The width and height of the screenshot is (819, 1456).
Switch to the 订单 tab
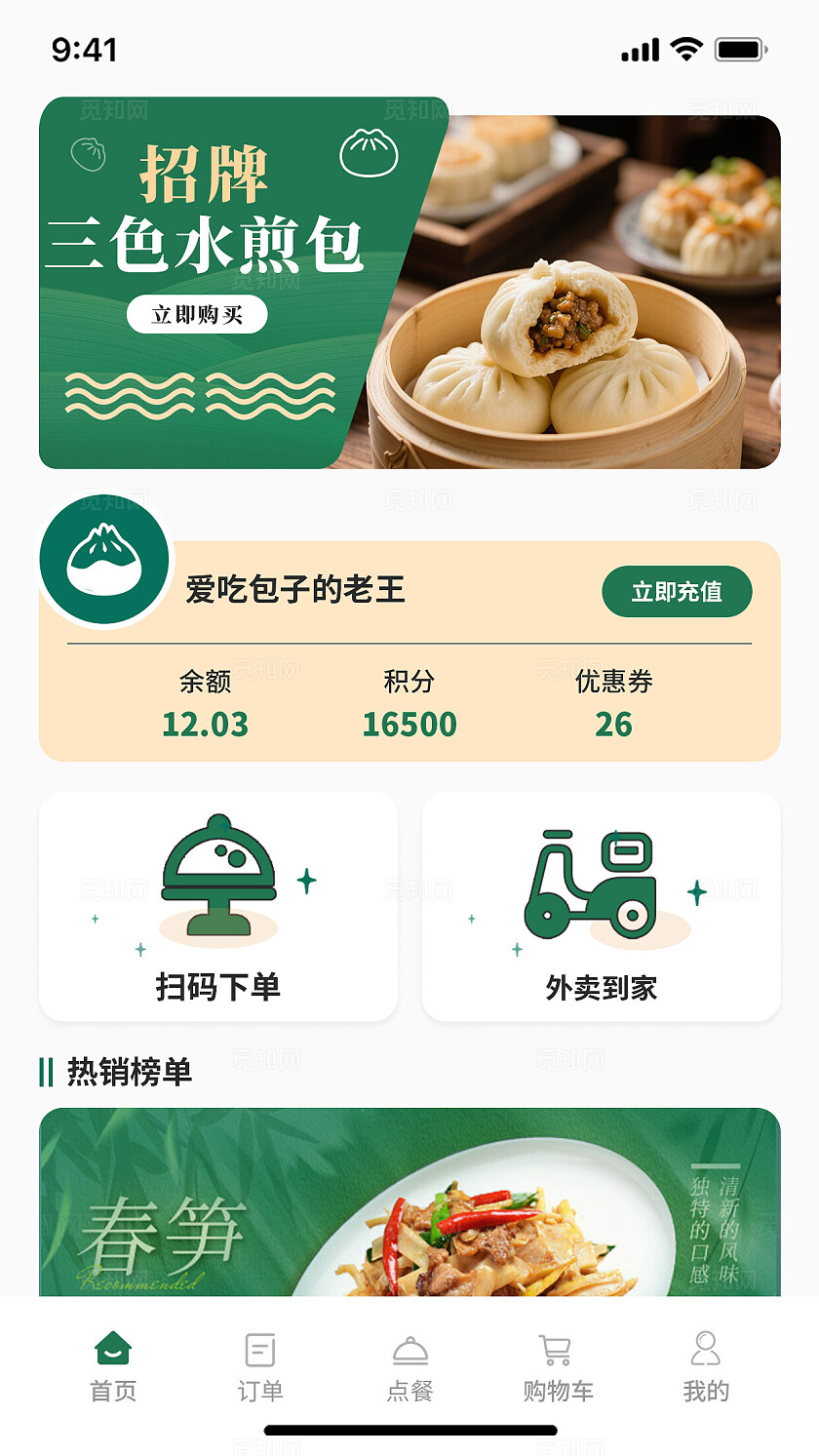pyautogui.click(x=259, y=1372)
